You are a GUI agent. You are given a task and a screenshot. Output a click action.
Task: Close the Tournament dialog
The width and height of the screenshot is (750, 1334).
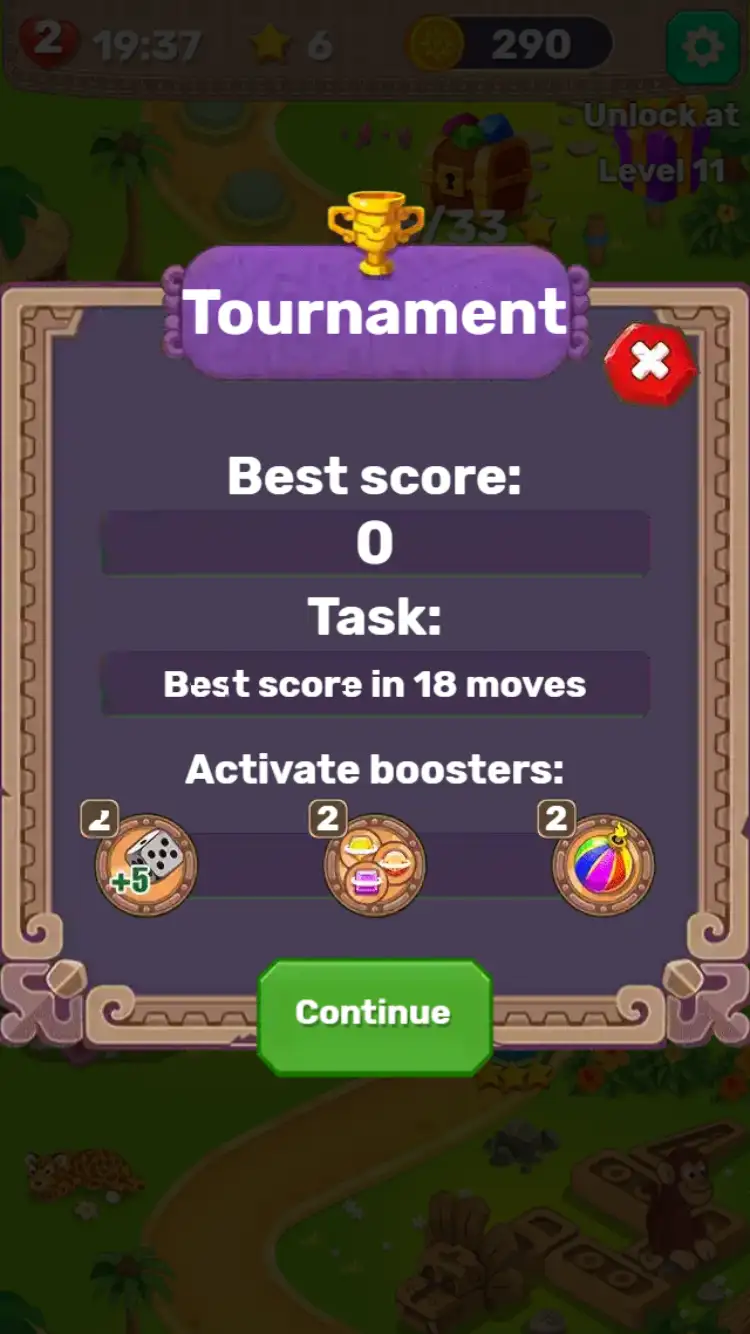650,363
